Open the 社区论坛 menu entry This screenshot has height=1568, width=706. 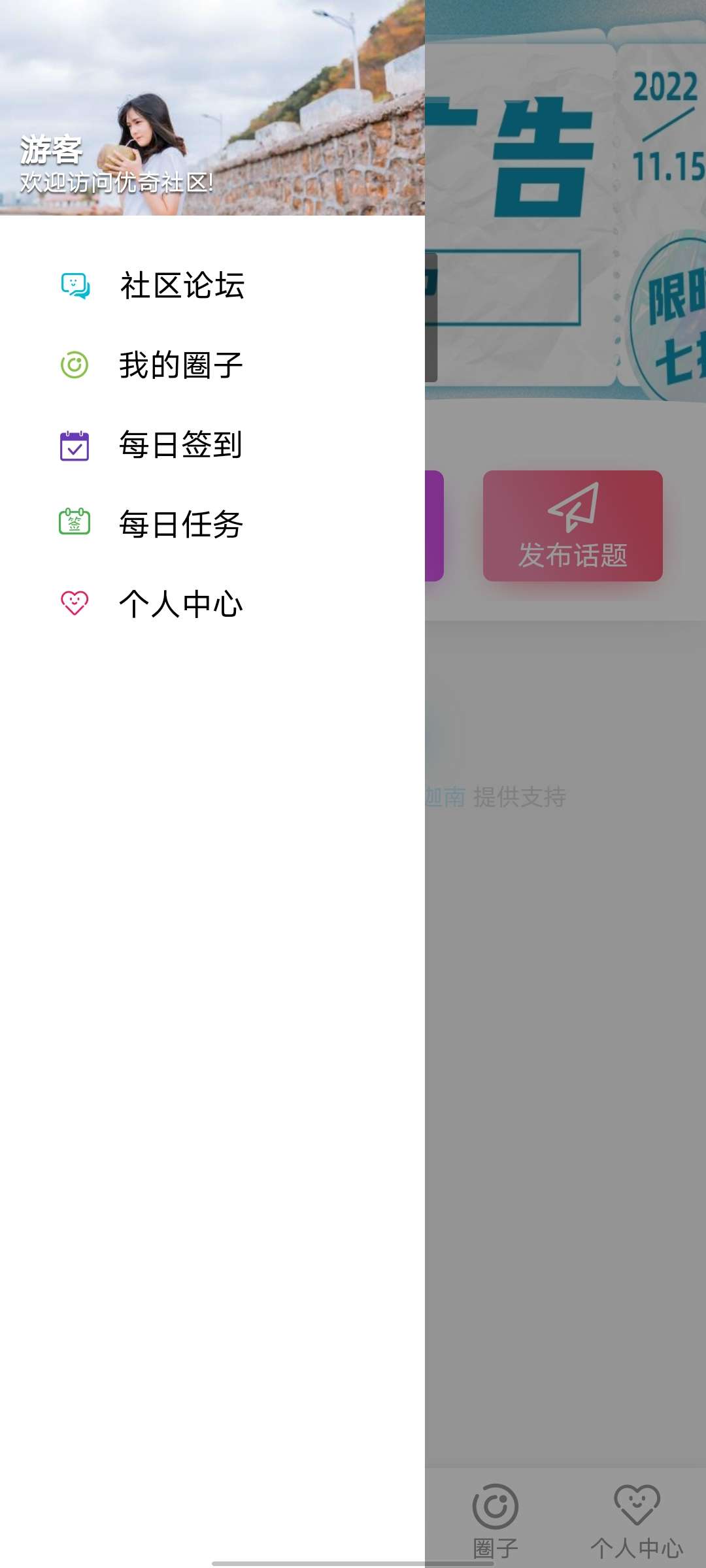click(181, 284)
